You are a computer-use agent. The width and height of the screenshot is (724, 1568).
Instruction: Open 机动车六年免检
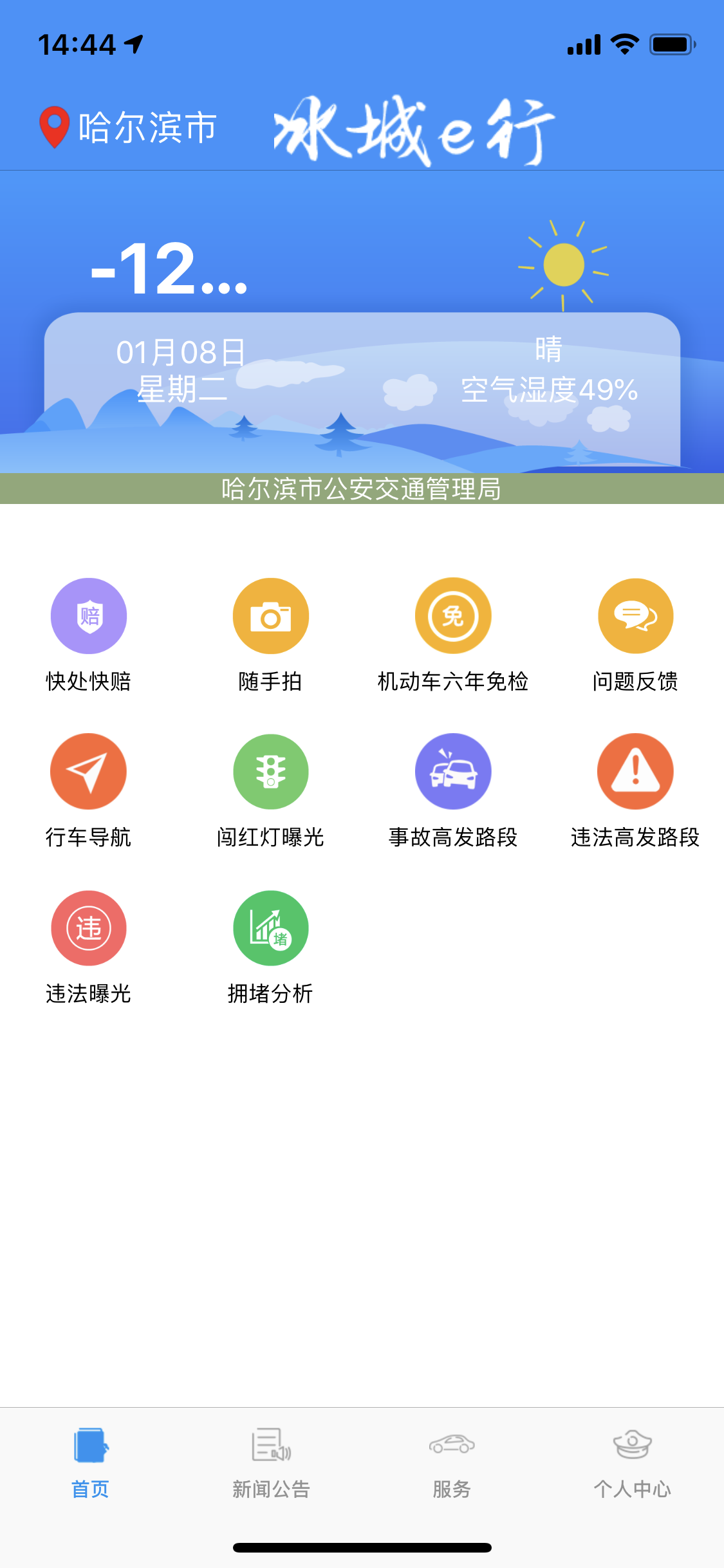[453, 635]
